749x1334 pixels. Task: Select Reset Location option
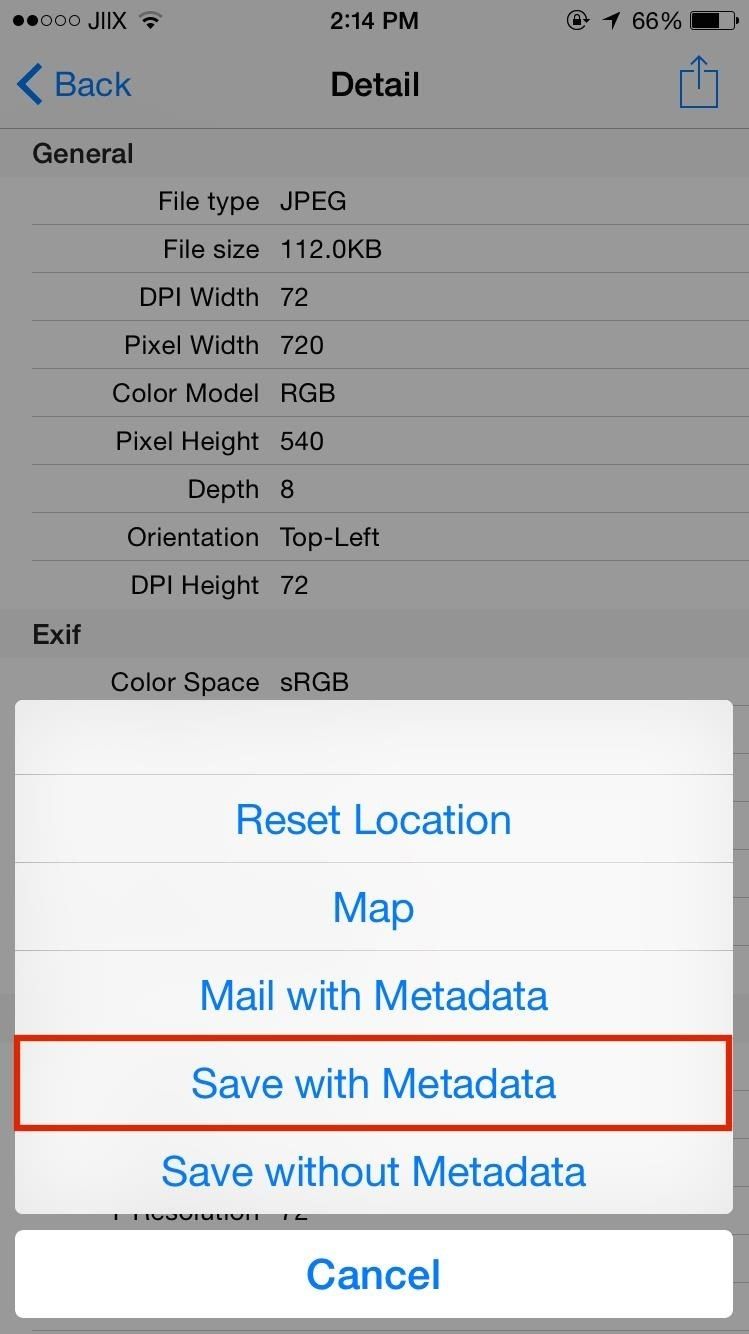373,820
